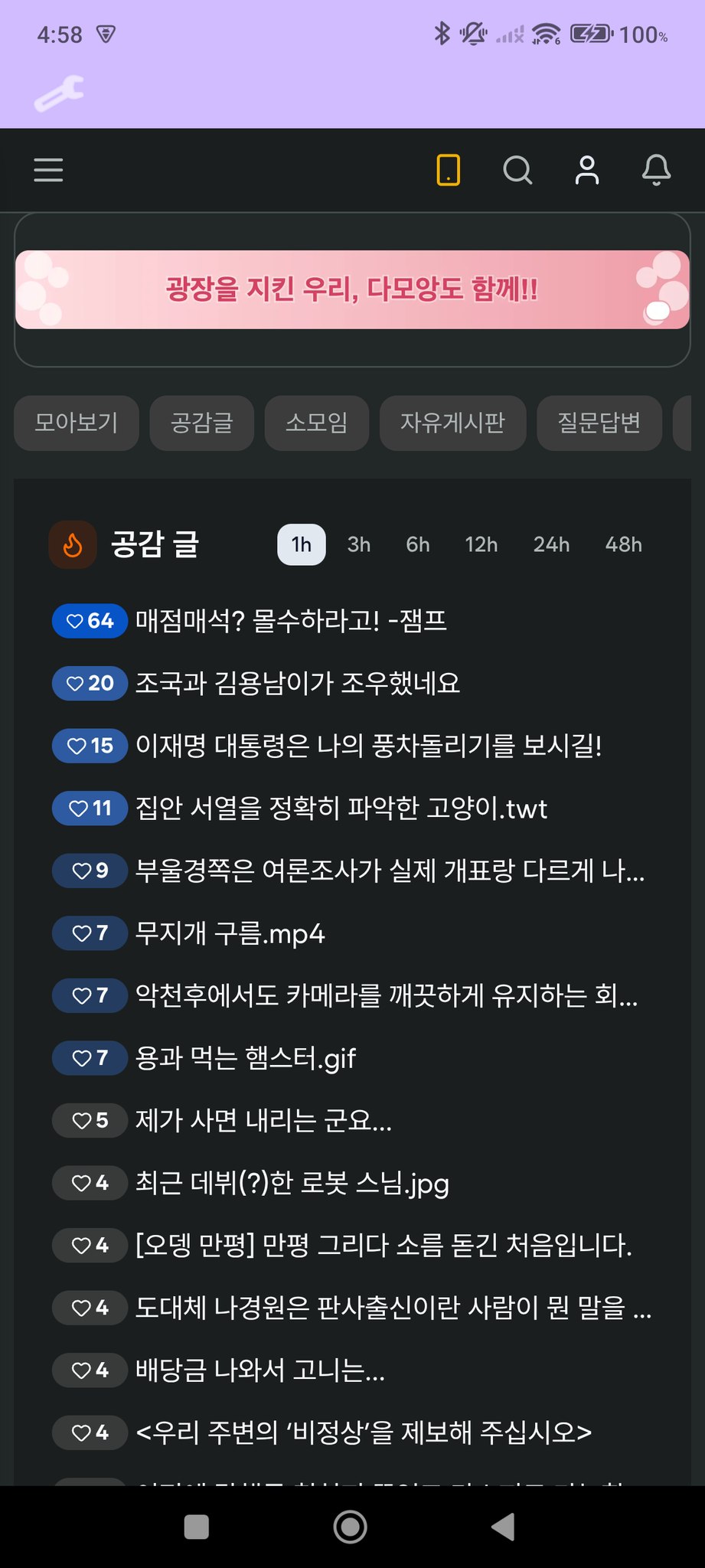Switch to the 12h time filter
Screen dimensions: 705x1568
click(x=481, y=544)
